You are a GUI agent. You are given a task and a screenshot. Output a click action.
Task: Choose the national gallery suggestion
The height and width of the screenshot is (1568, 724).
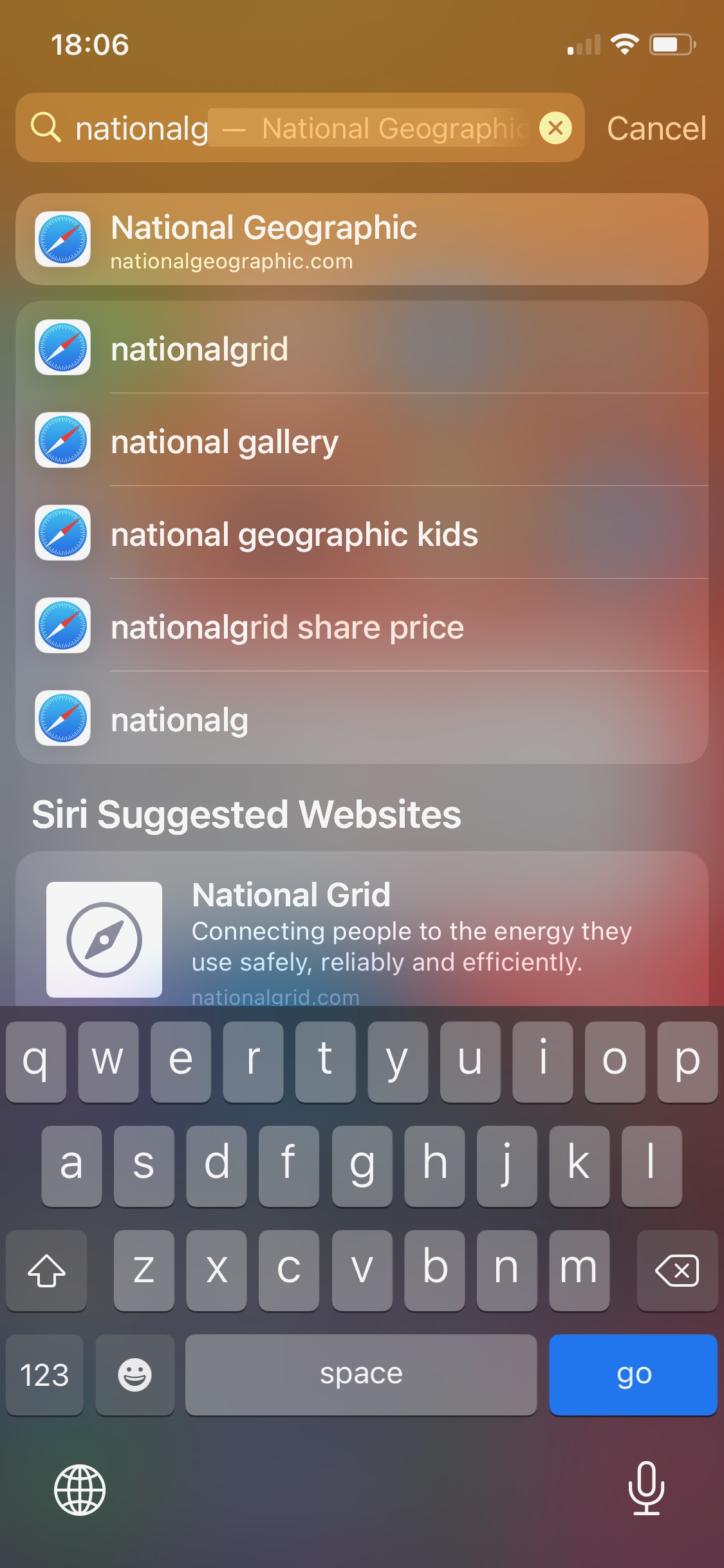[362, 440]
